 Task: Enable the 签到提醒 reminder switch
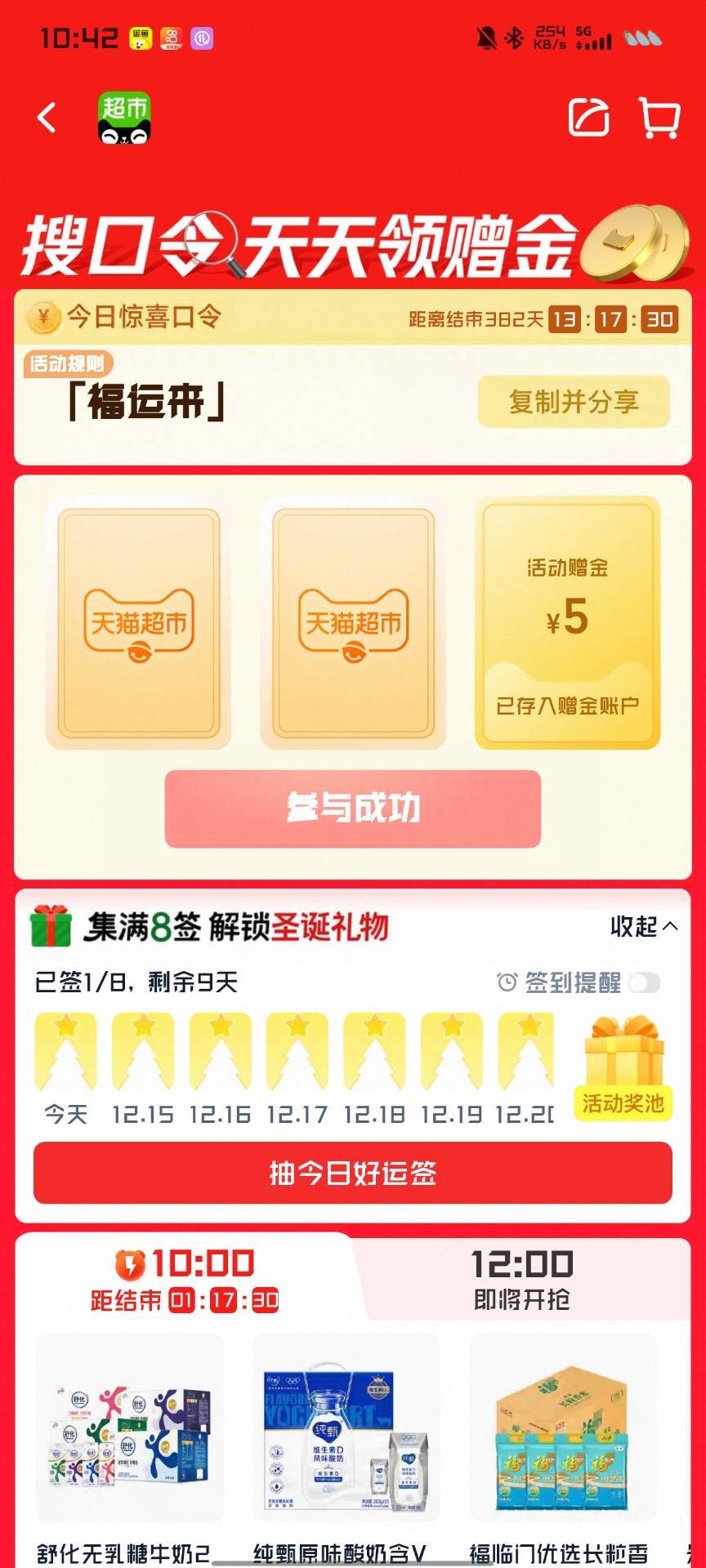pos(644,982)
